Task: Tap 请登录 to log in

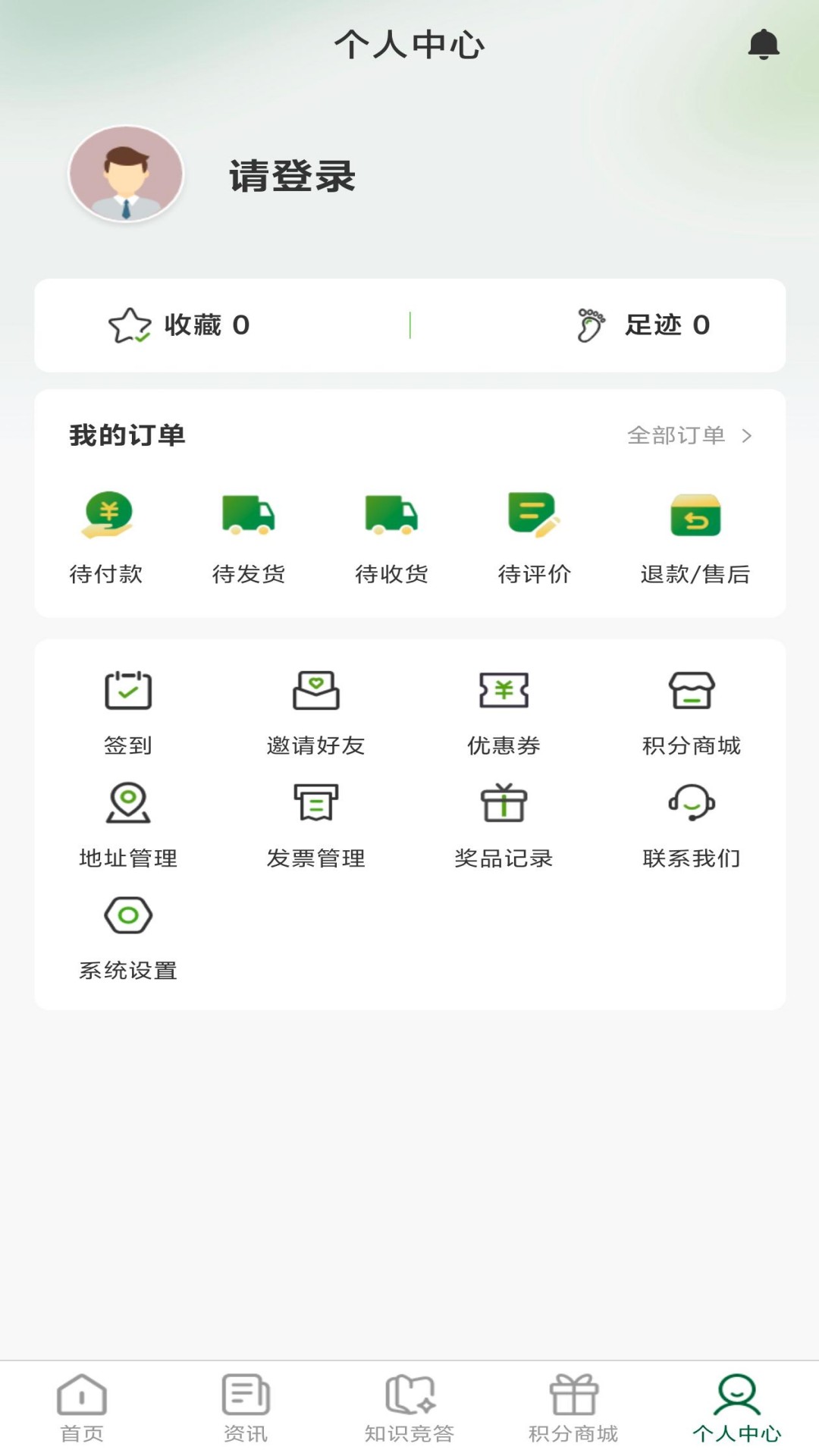Action: pos(290,177)
